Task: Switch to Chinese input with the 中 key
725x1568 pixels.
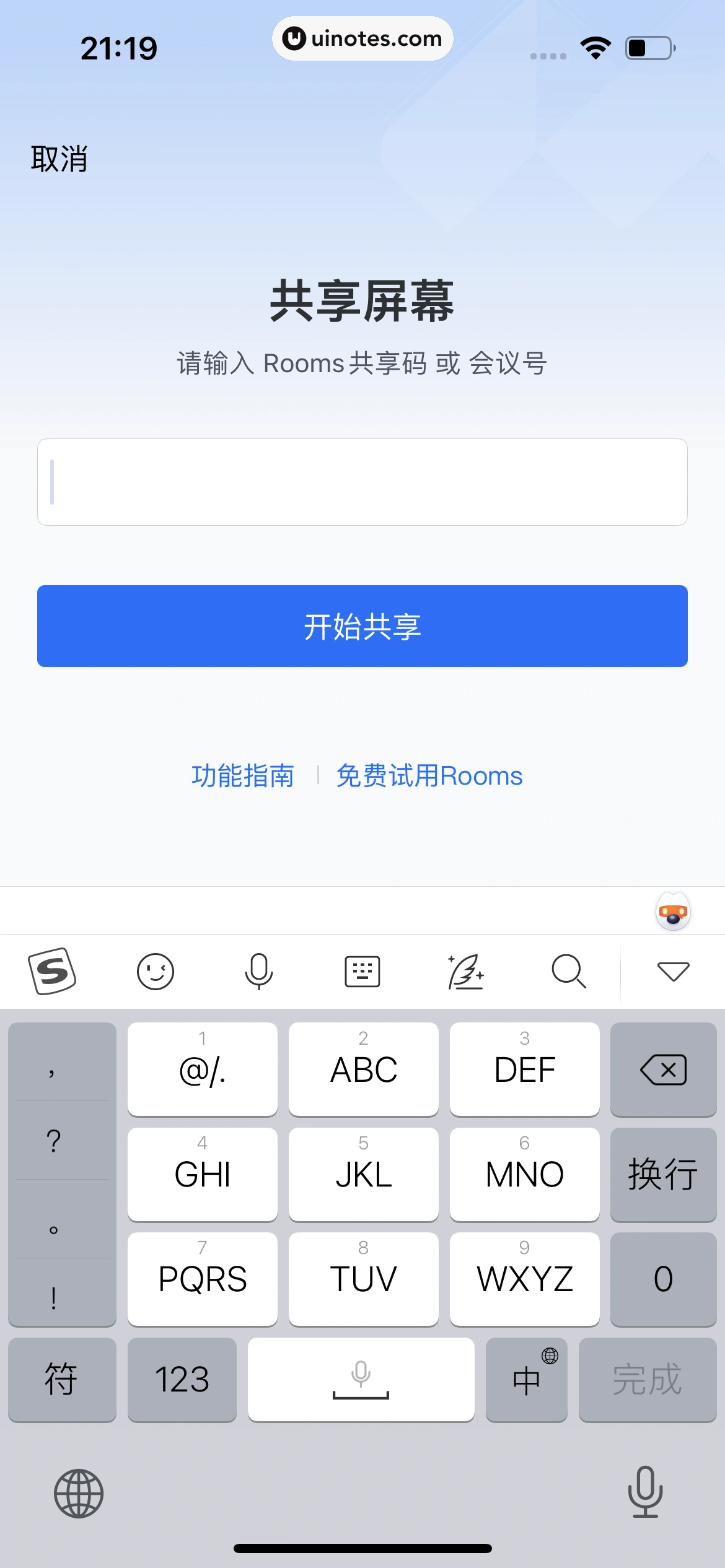Action: click(526, 1379)
